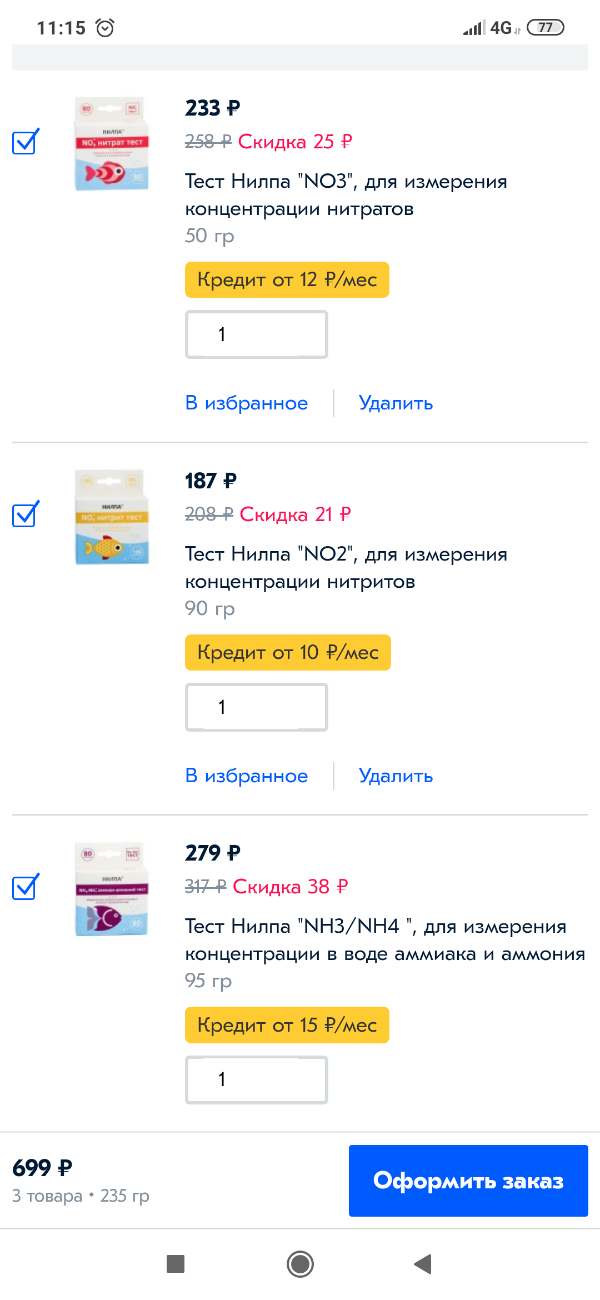This screenshot has width=600, height=1300.
Task: Open credit offer от 10 ₽/мес
Action: pyautogui.click(x=288, y=653)
